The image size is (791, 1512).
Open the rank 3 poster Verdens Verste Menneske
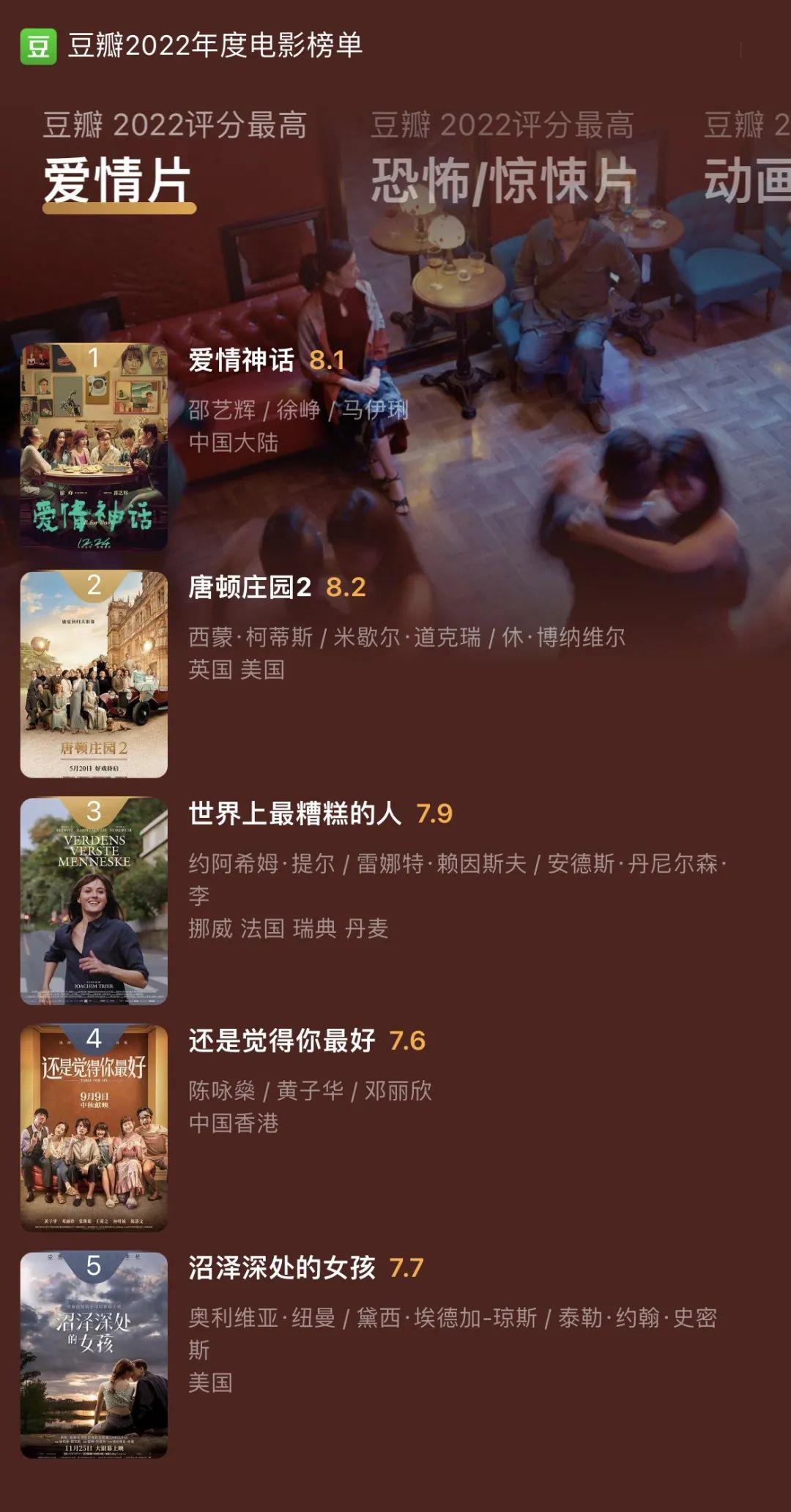[94, 901]
